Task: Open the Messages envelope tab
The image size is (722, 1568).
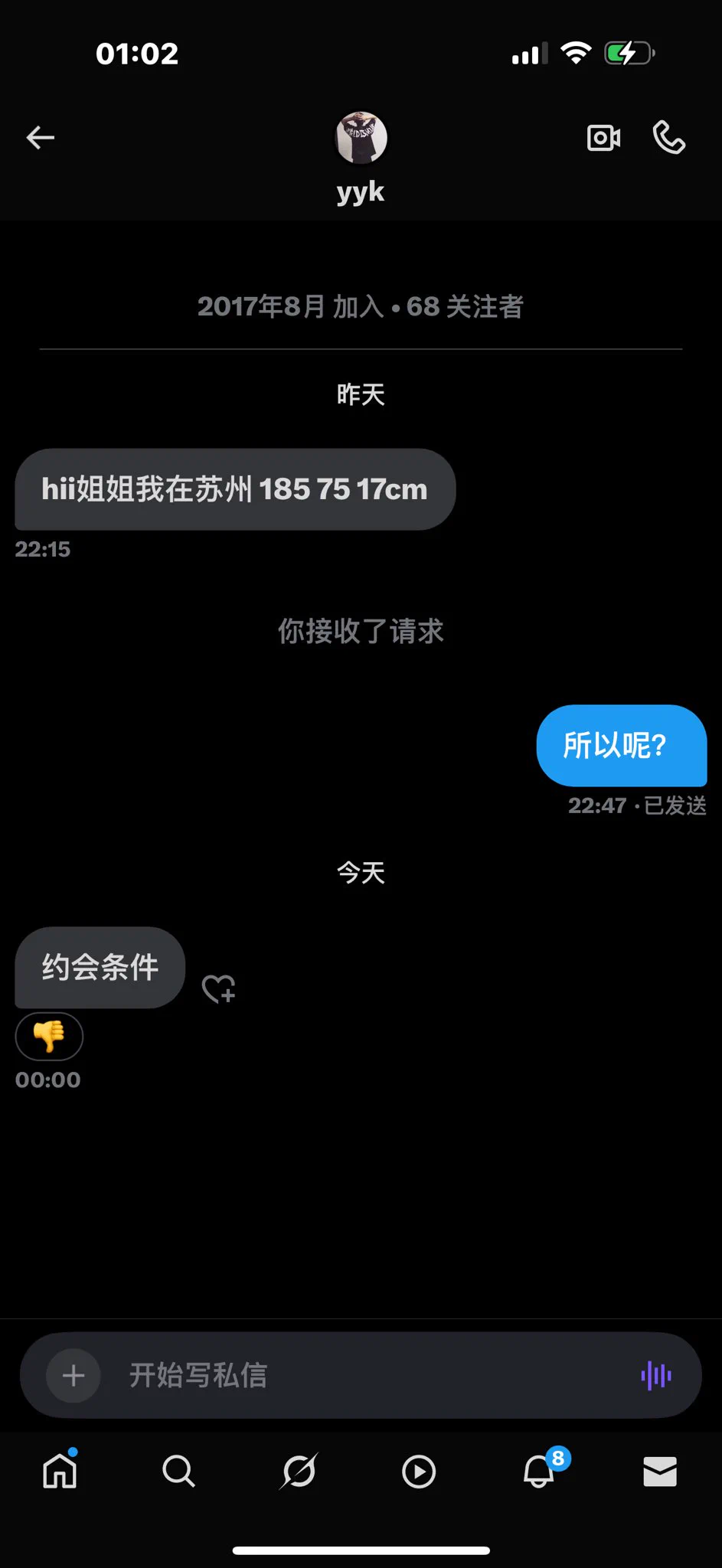Action: click(x=660, y=1471)
